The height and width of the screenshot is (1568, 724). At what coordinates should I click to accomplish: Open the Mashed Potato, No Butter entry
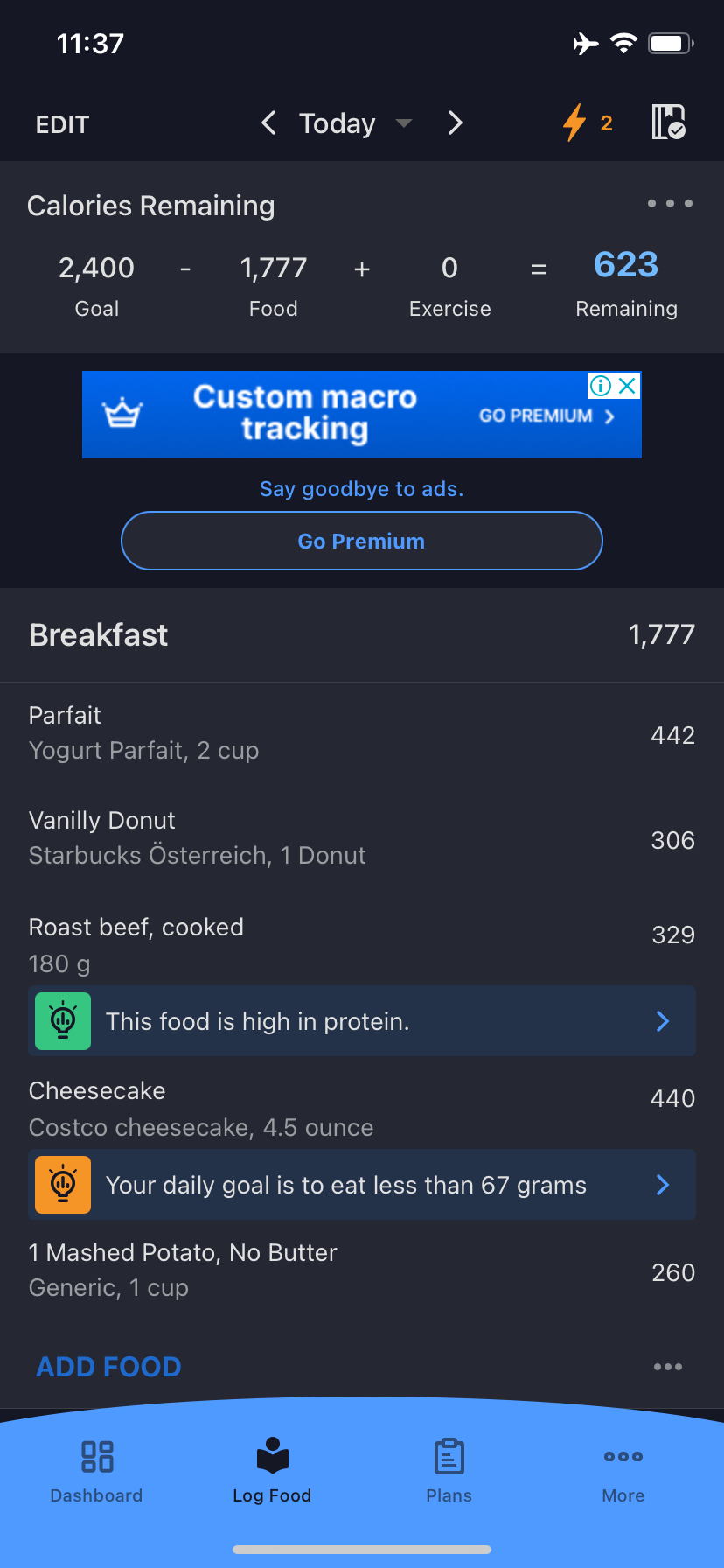361,1270
